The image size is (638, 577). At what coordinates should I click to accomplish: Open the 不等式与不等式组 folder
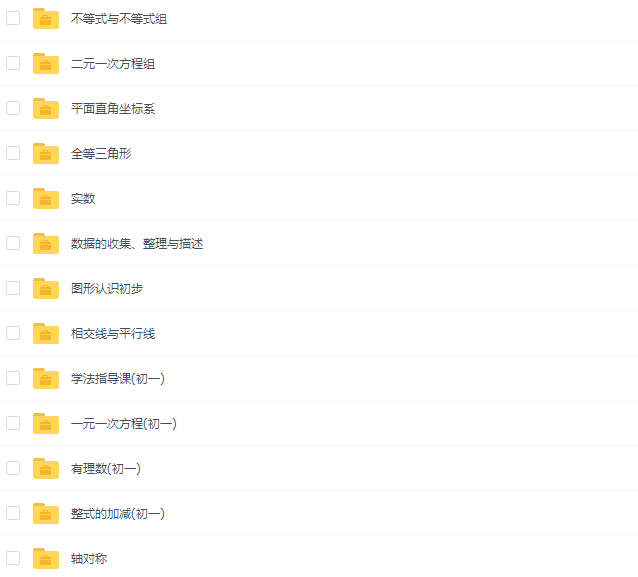click(x=119, y=19)
